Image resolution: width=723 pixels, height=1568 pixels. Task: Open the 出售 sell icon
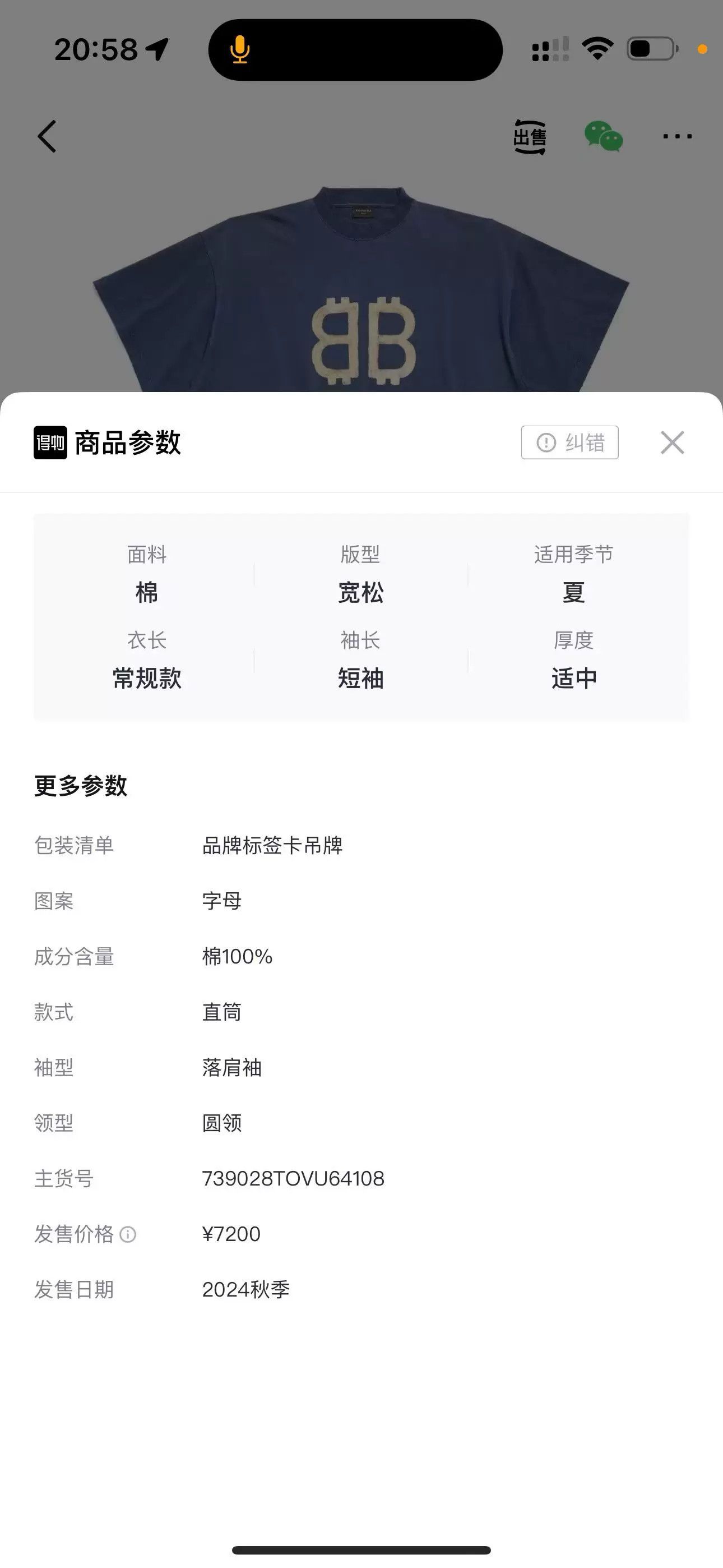click(530, 137)
